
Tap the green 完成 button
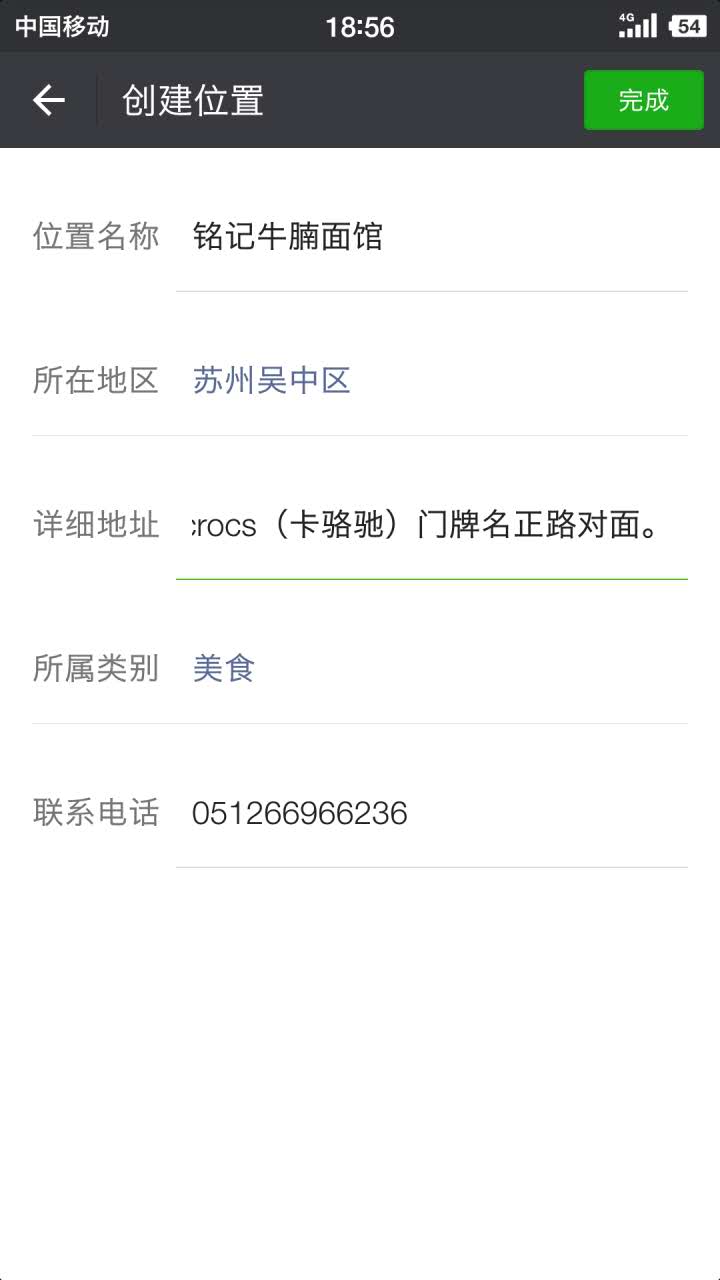pos(644,100)
